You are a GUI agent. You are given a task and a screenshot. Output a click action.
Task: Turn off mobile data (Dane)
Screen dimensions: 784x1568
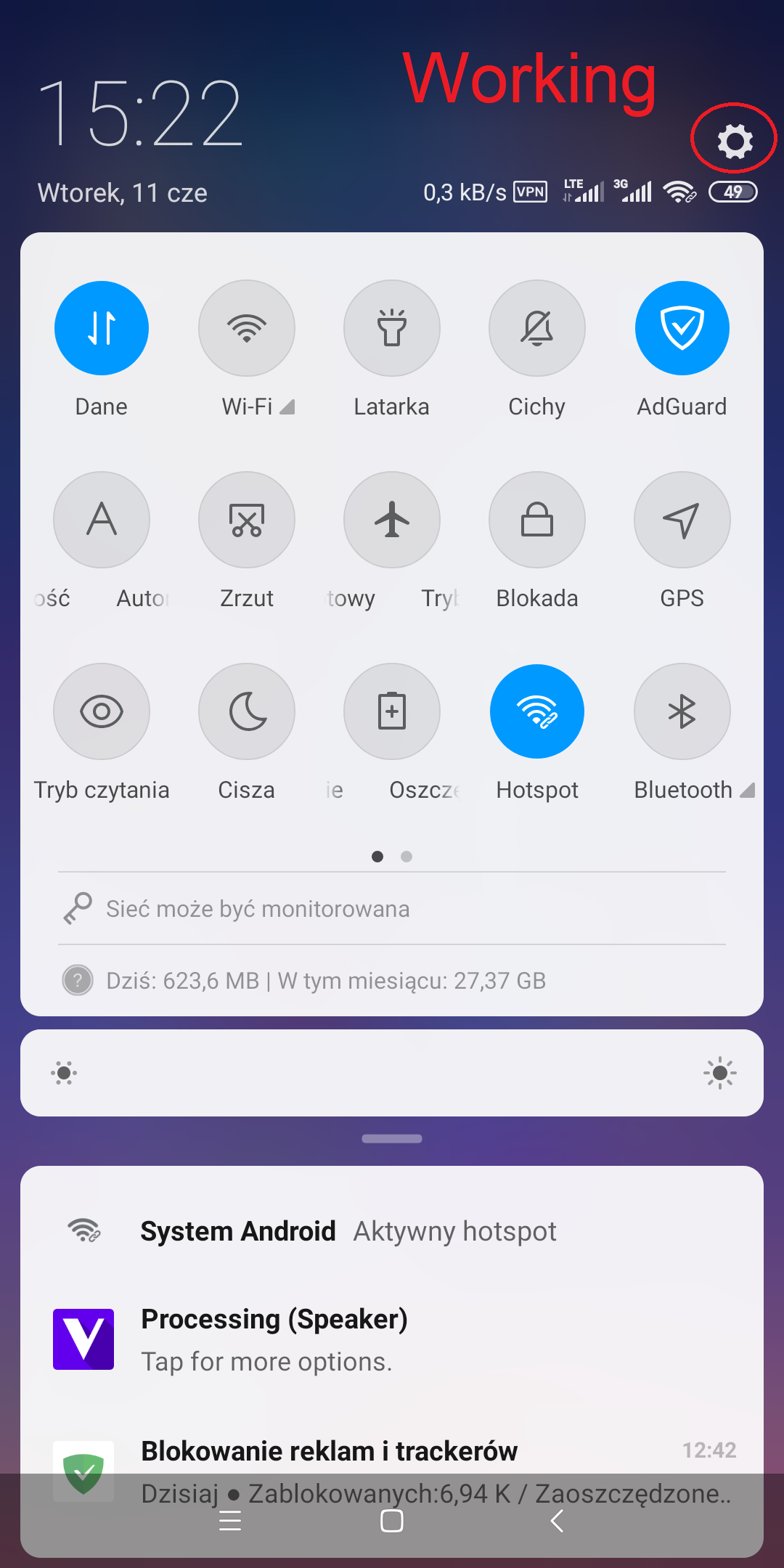(102, 328)
